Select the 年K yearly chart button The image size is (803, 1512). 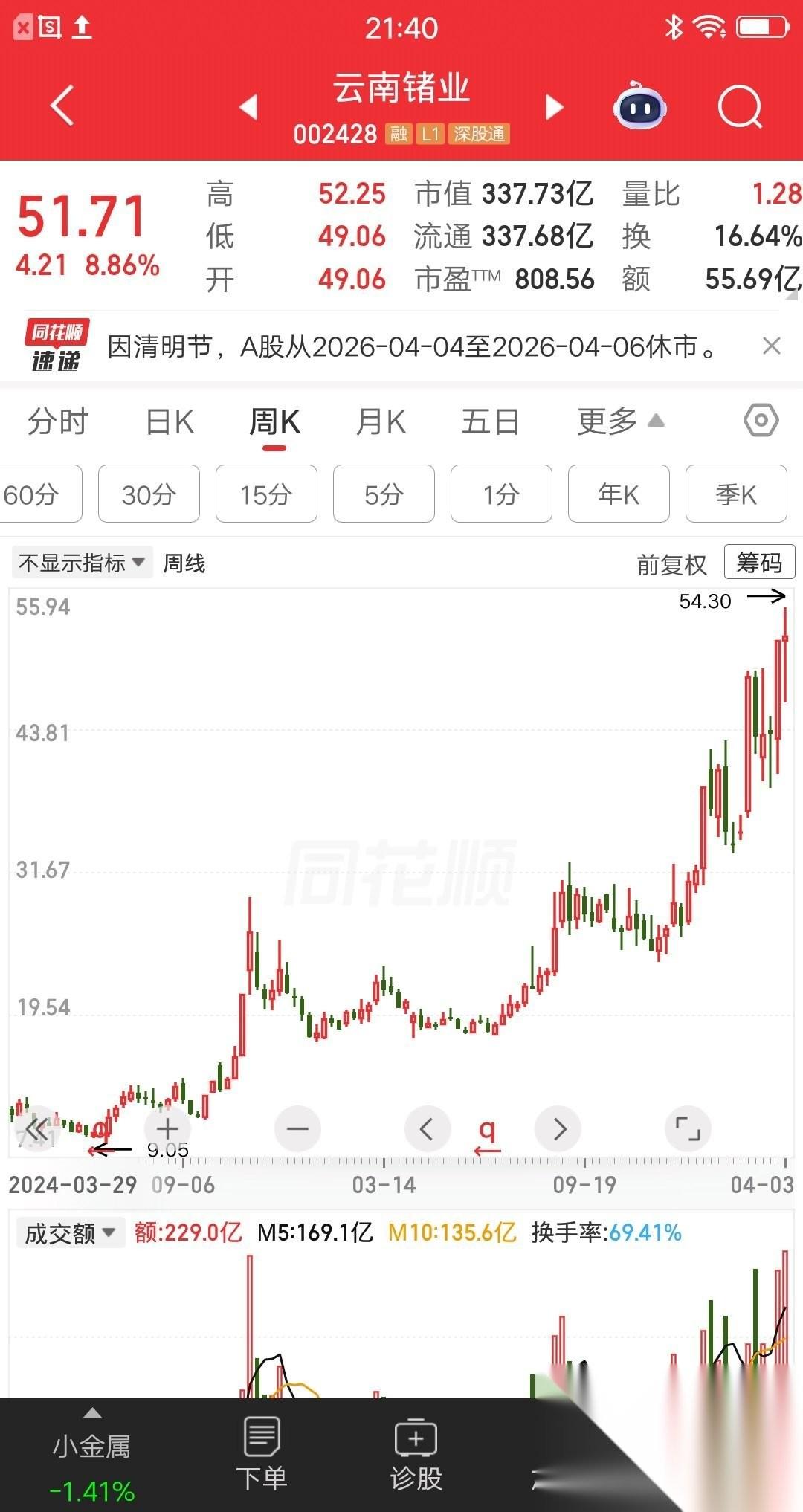tap(618, 494)
